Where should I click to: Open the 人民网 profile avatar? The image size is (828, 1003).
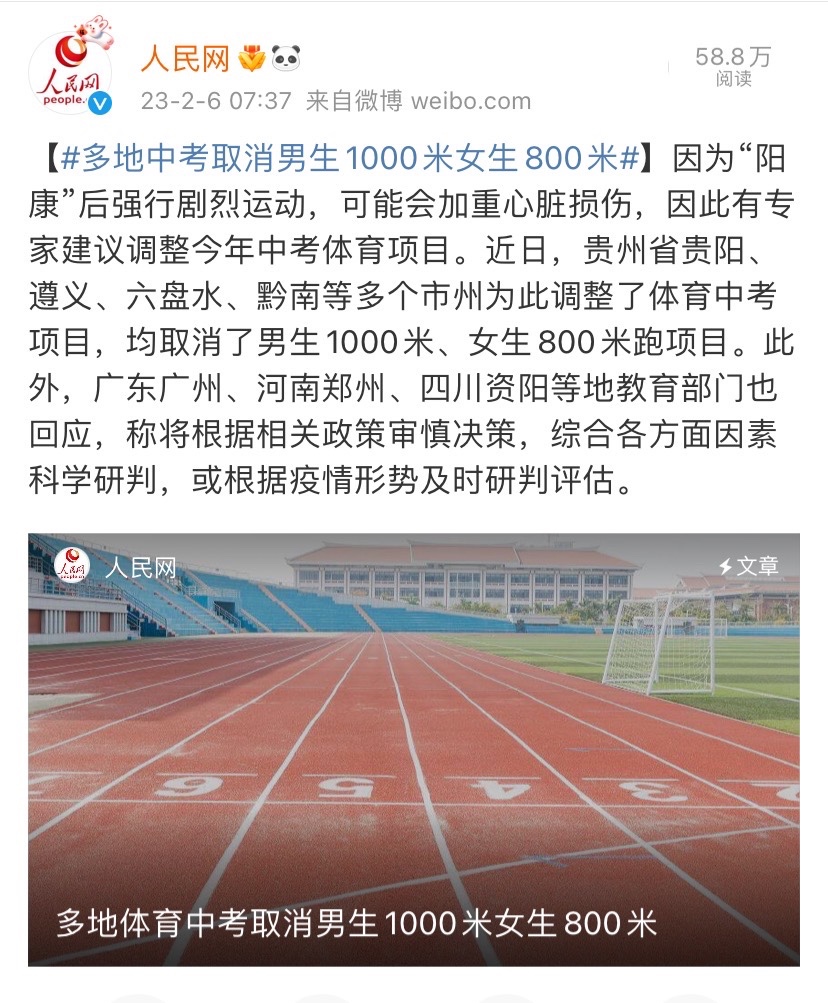70,71
